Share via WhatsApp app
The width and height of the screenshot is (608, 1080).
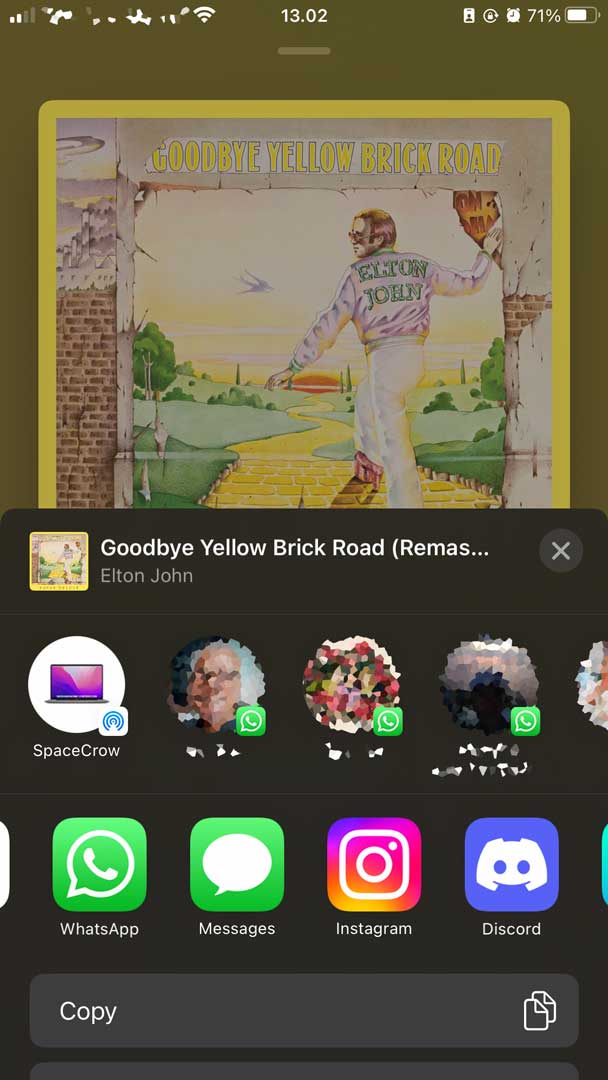[99, 865]
